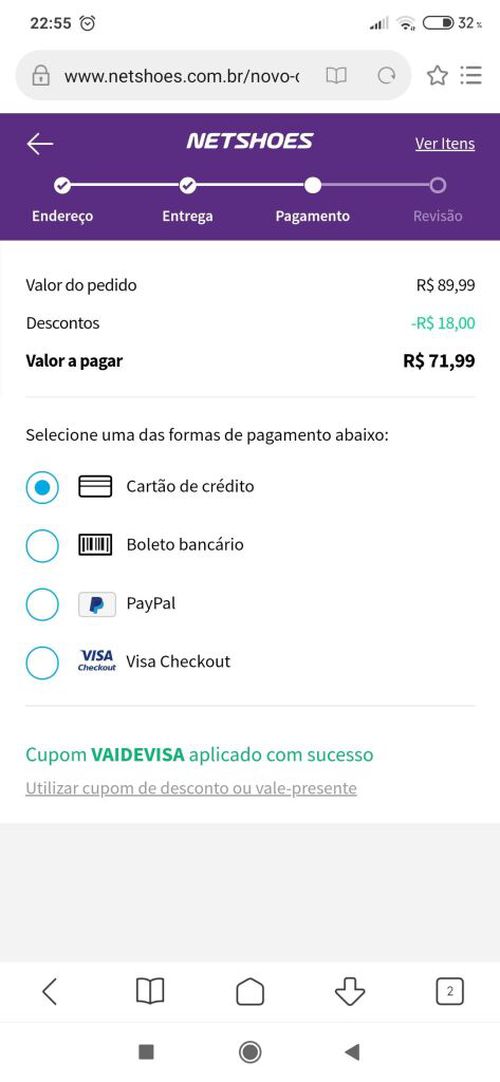Reload the page with the refresh icon
This screenshot has width=500, height=1082.
(387, 76)
